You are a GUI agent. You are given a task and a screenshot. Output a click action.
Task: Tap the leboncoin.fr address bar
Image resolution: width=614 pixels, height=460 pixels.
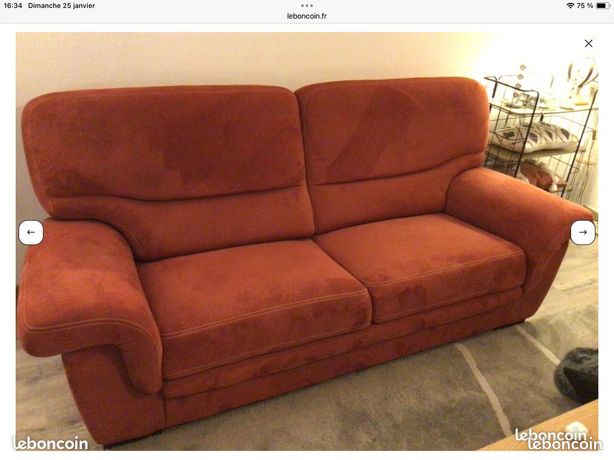(x=307, y=16)
